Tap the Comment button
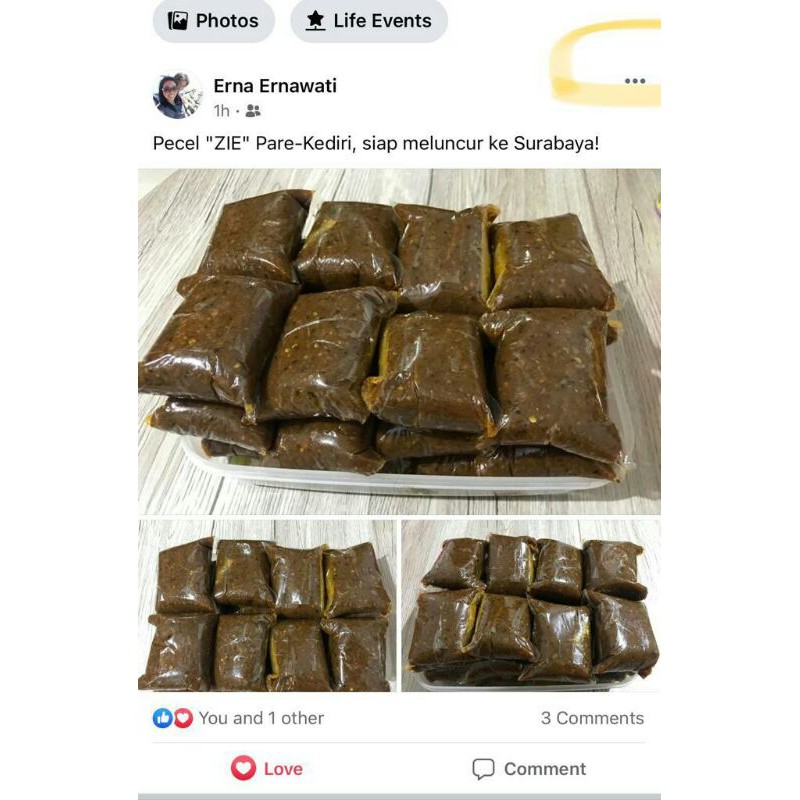800x800 pixels. (529, 769)
